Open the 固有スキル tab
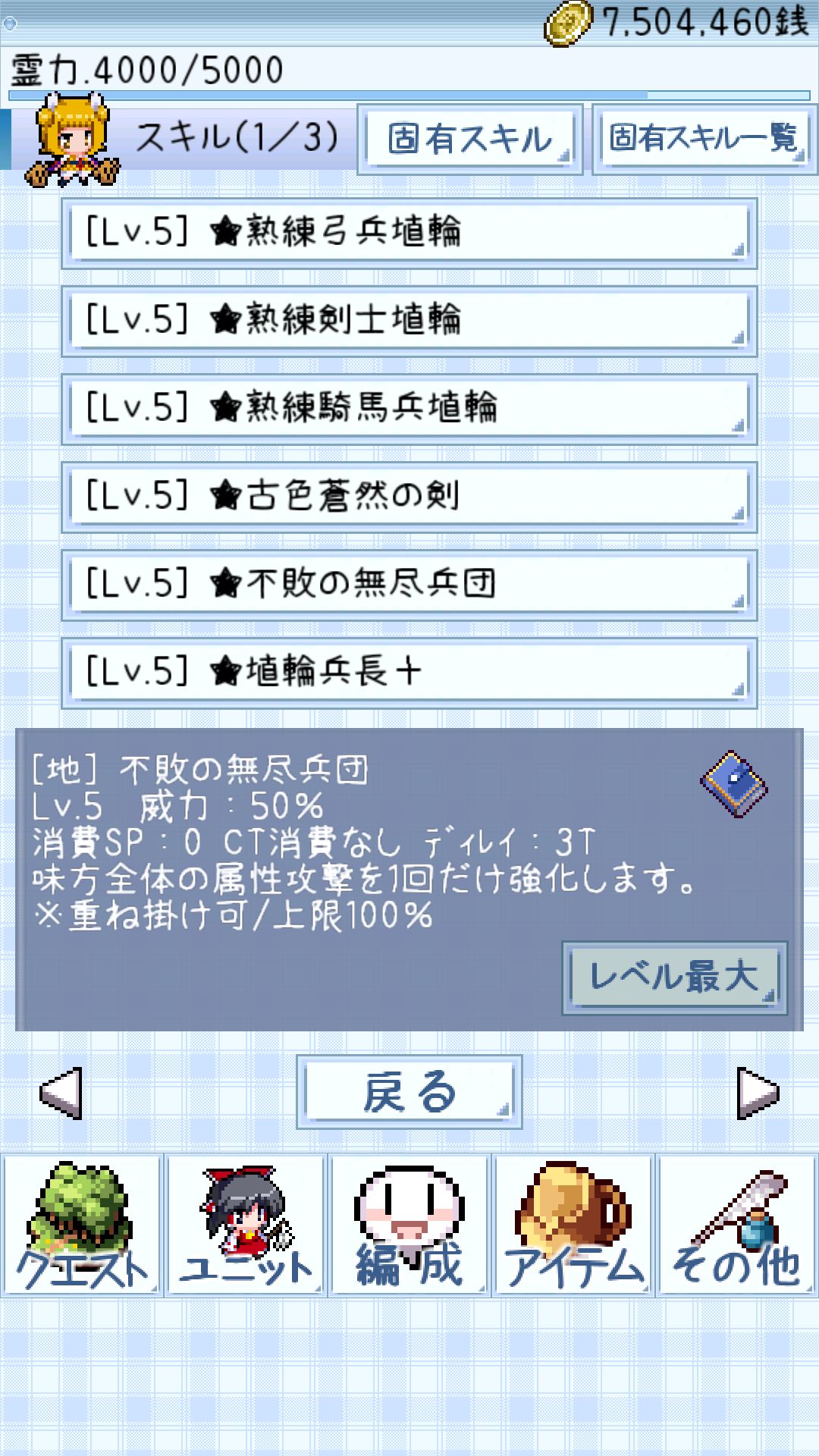Screen dimensions: 819x1456 470,140
